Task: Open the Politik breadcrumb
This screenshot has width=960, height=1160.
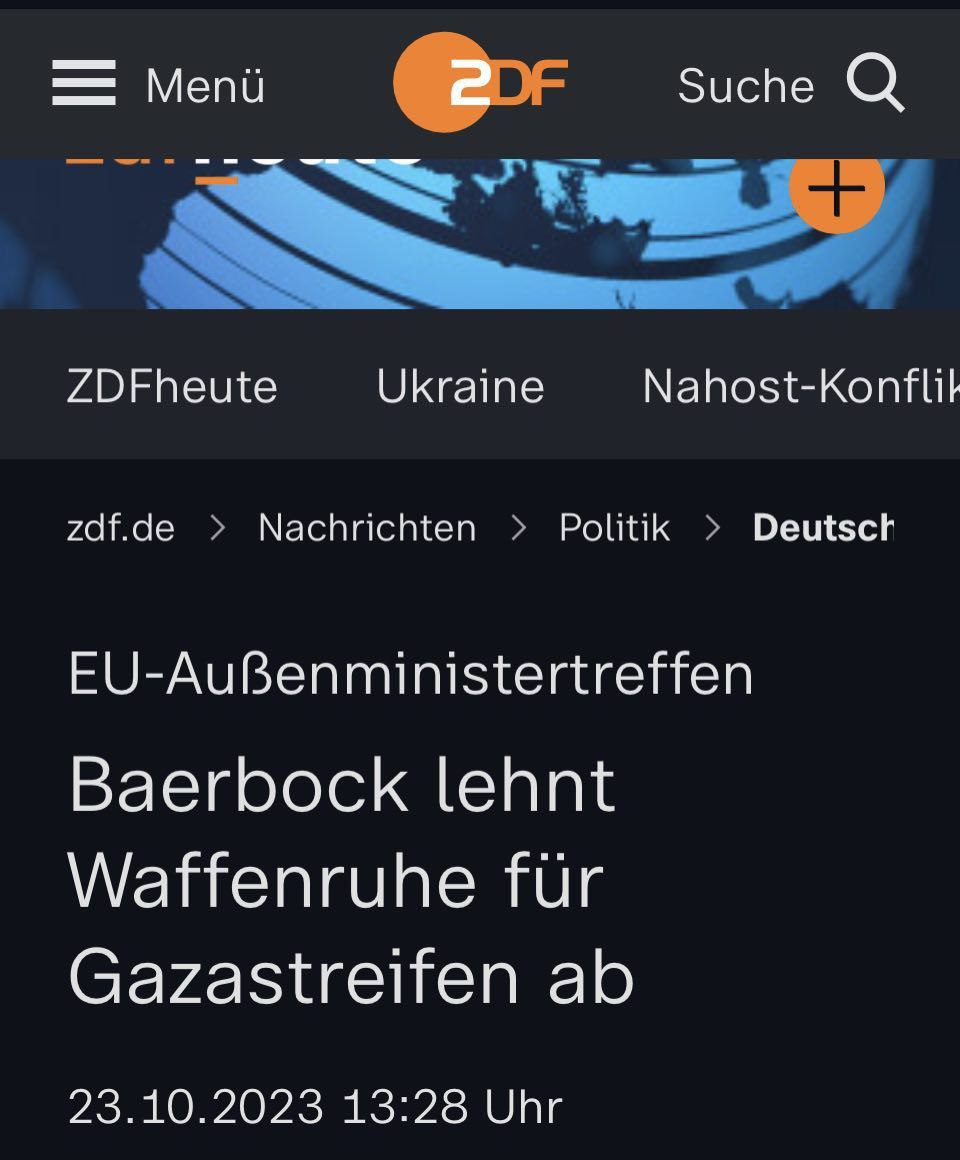Action: (x=614, y=527)
